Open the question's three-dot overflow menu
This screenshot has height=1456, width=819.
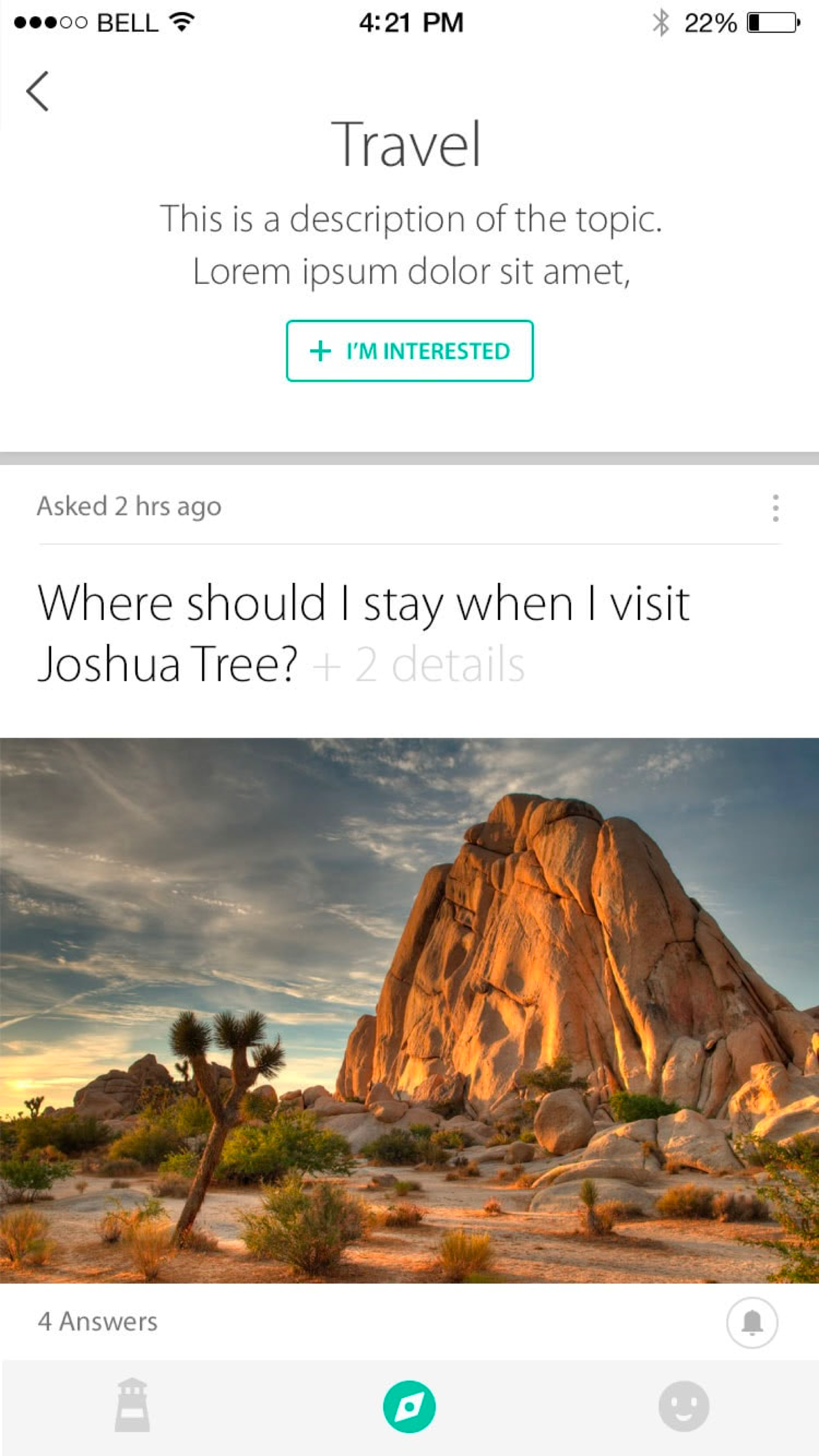pos(775,508)
